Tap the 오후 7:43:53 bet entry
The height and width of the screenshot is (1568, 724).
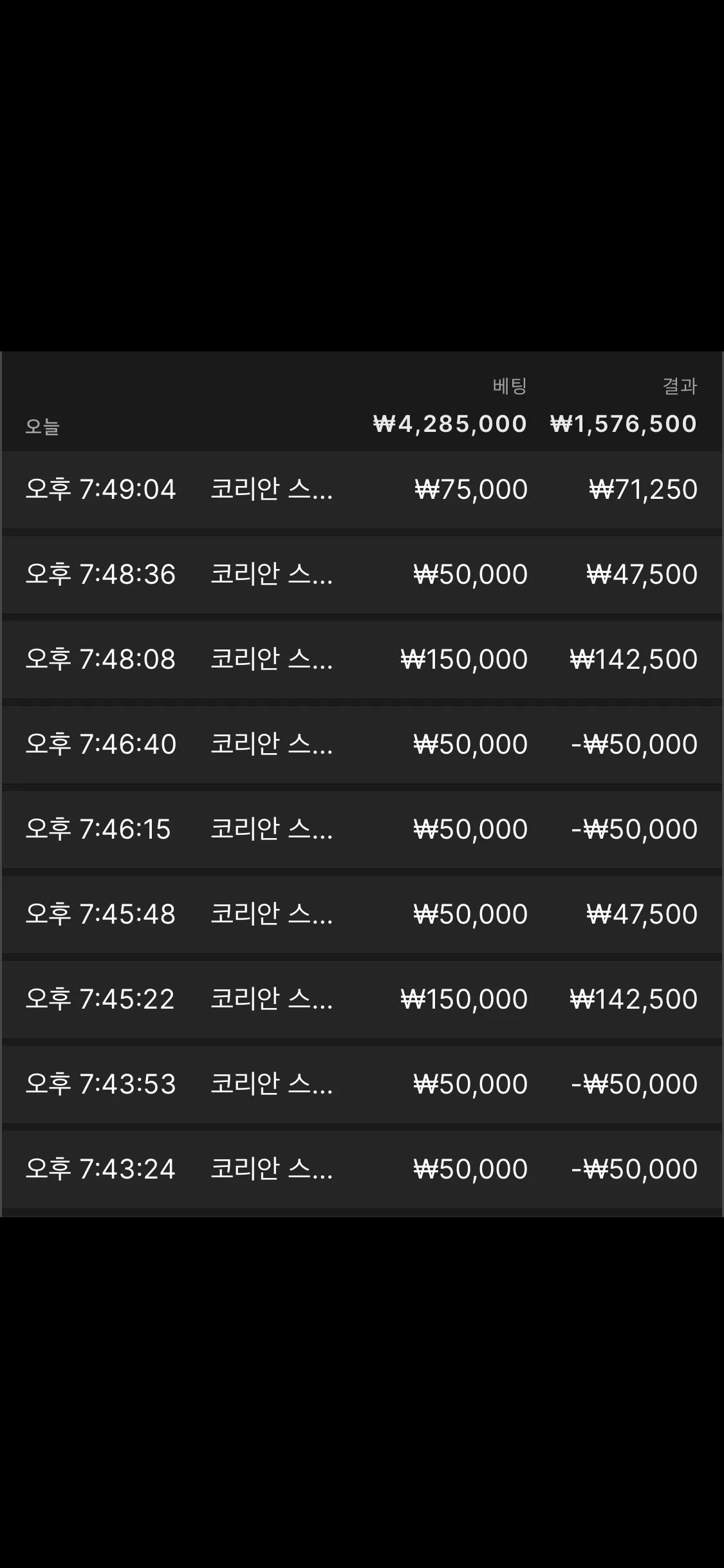pos(362,1085)
